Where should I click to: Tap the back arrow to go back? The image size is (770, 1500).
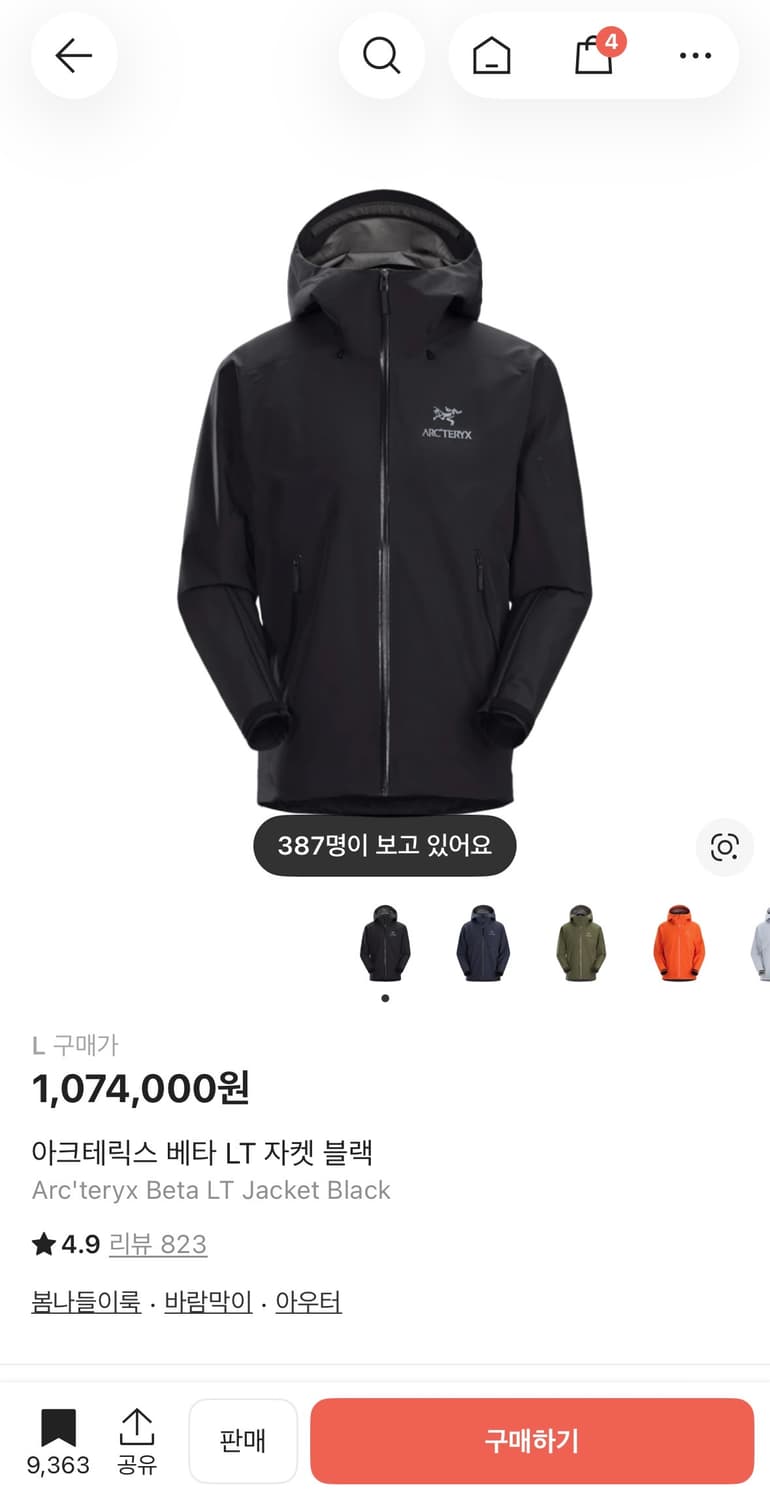74,56
